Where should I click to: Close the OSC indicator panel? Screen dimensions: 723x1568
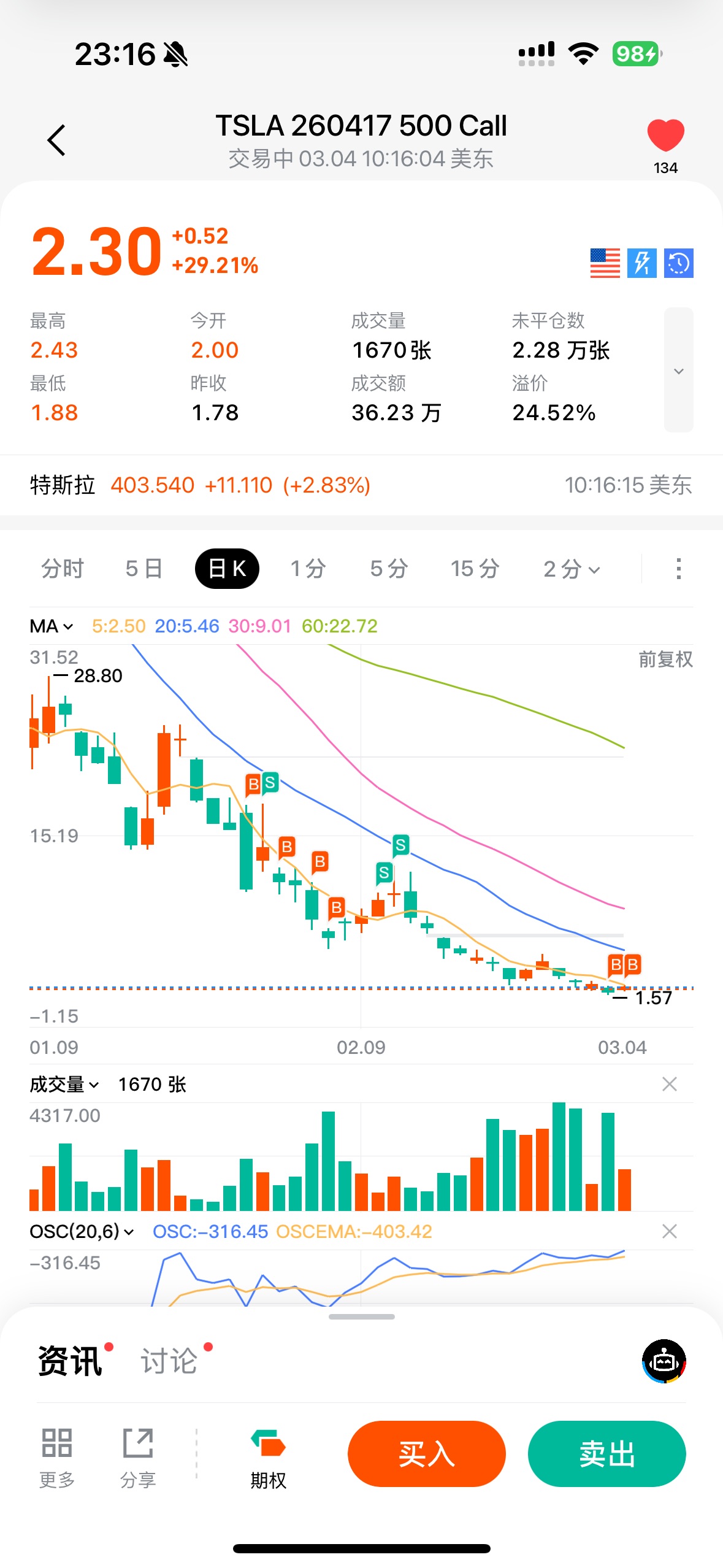pyautogui.click(x=670, y=1231)
